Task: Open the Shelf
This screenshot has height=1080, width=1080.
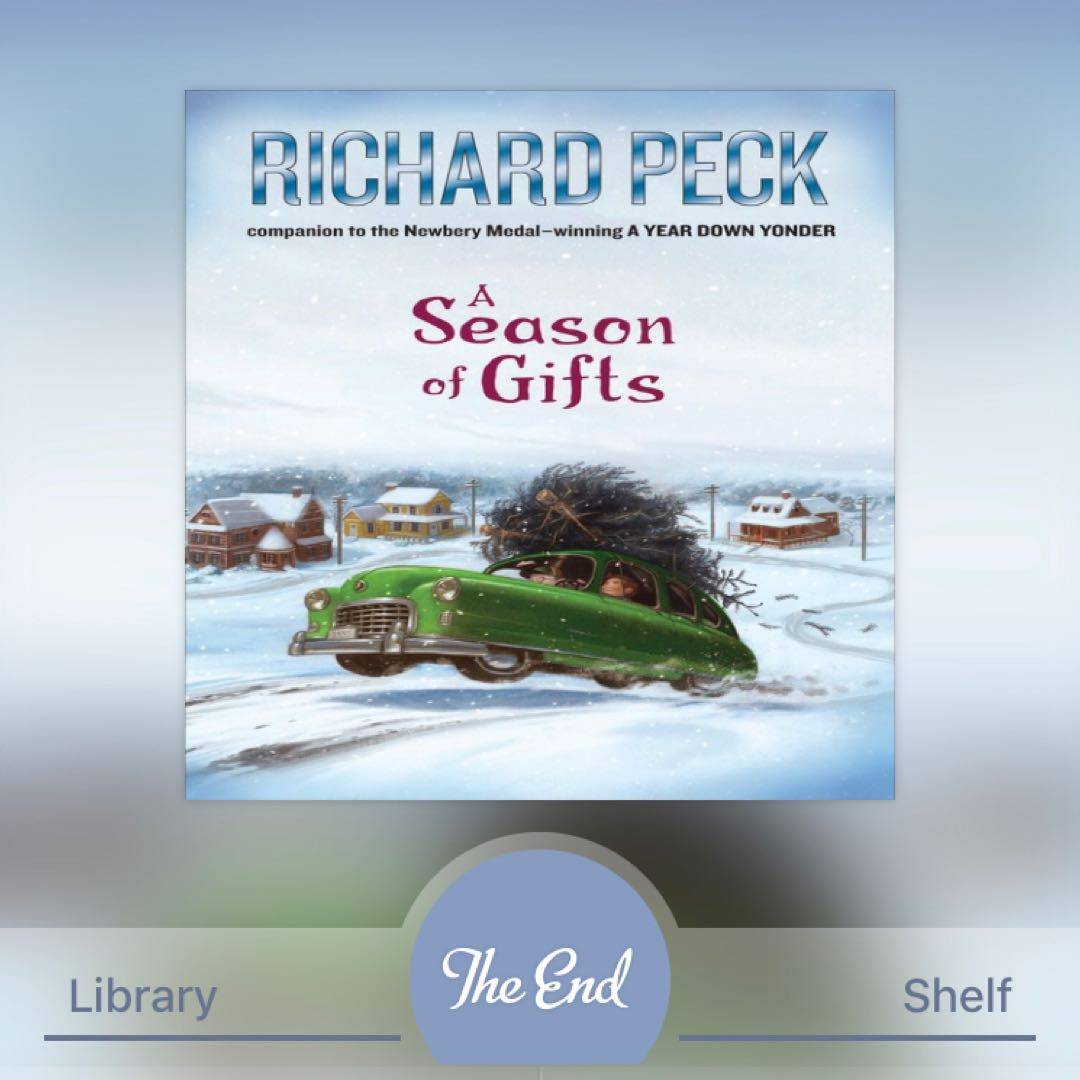Action: pyautogui.click(x=956, y=996)
